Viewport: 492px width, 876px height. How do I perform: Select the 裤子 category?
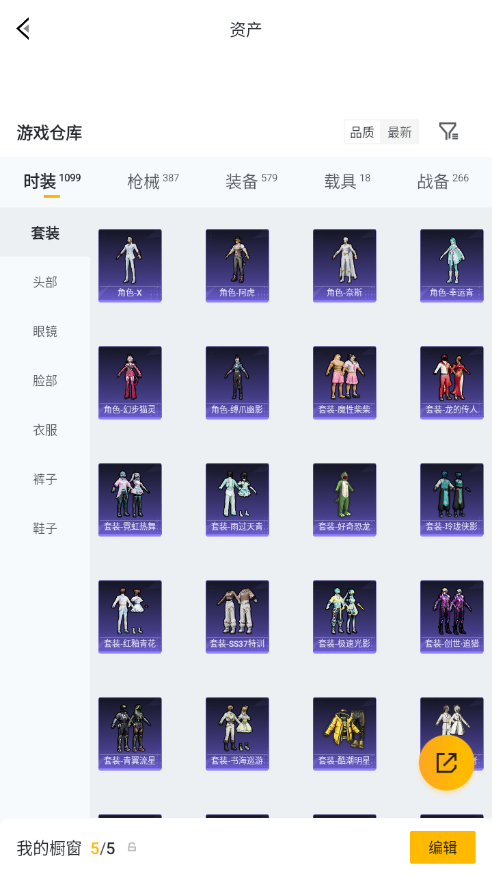click(45, 479)
